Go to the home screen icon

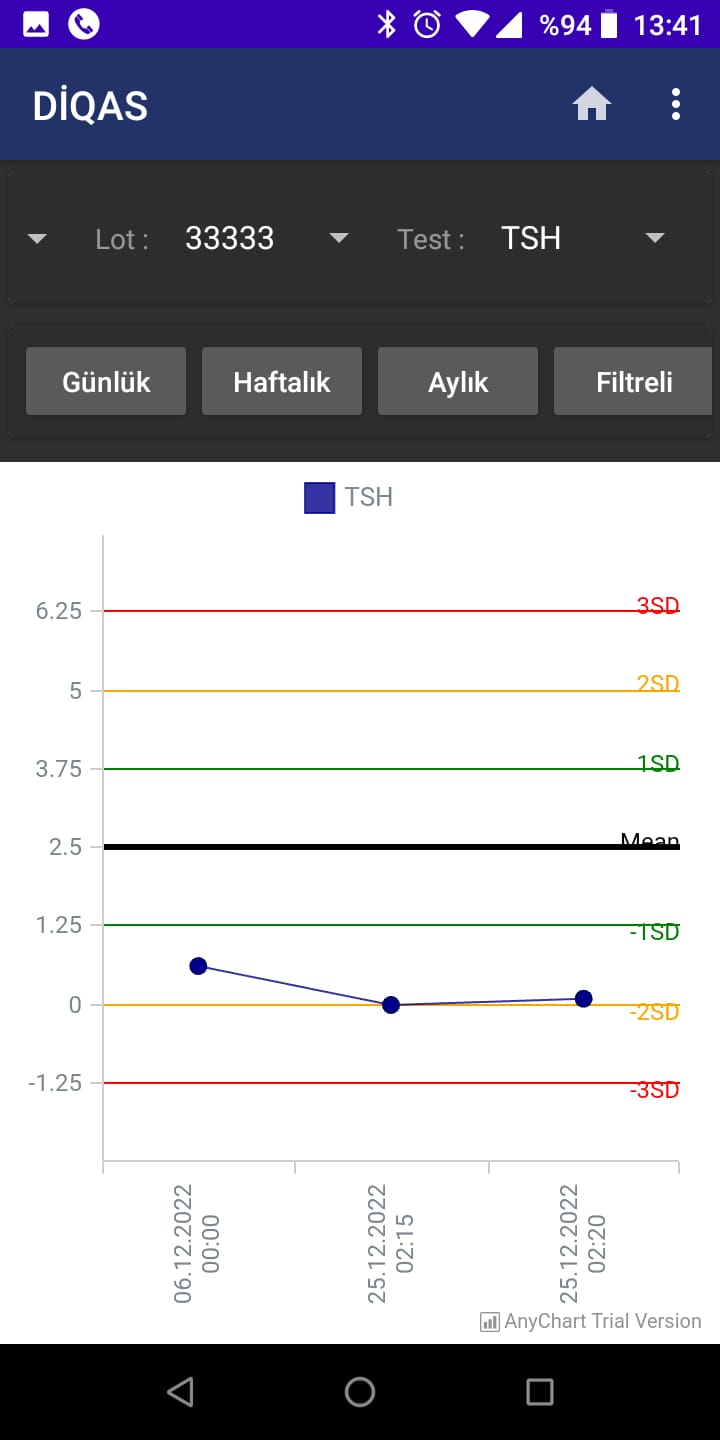point(591,104)
